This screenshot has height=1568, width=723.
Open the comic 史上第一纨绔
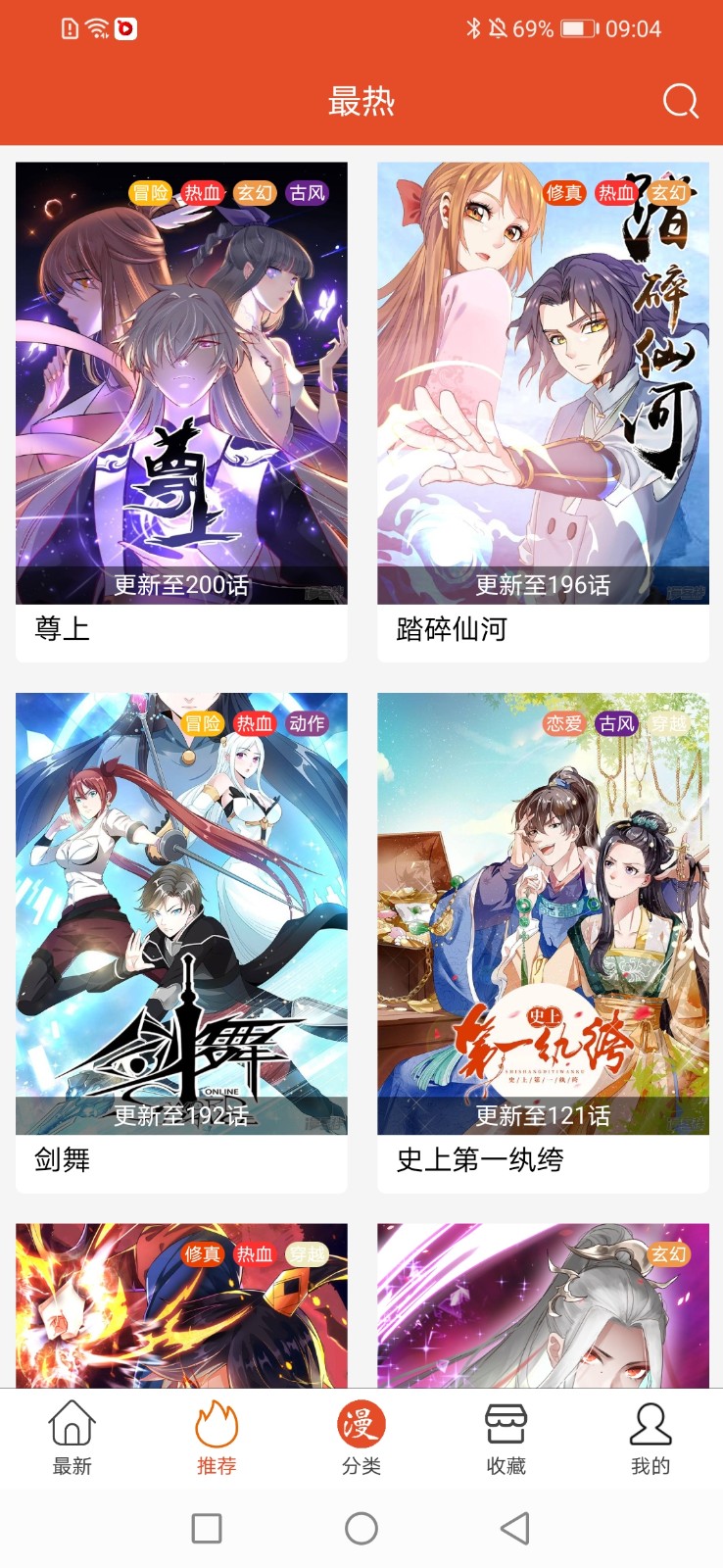click(x=543, y=943)
